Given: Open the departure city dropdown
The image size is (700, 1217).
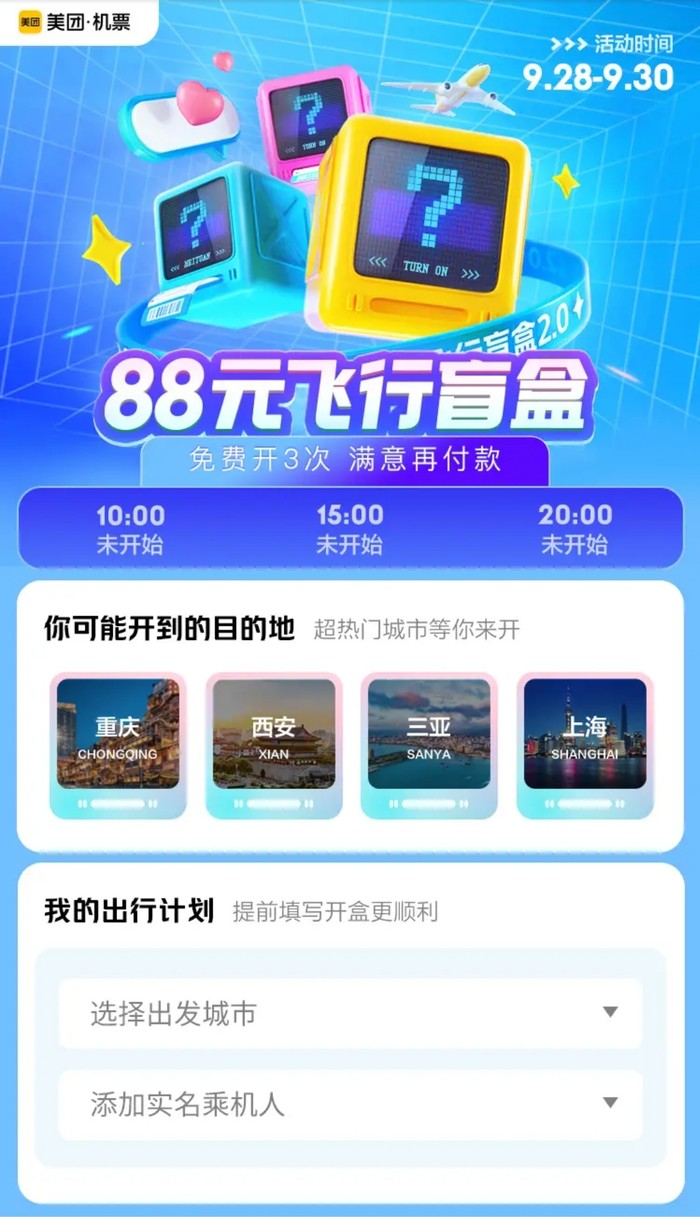Looking at the screenshot, I should point(350,1013).
